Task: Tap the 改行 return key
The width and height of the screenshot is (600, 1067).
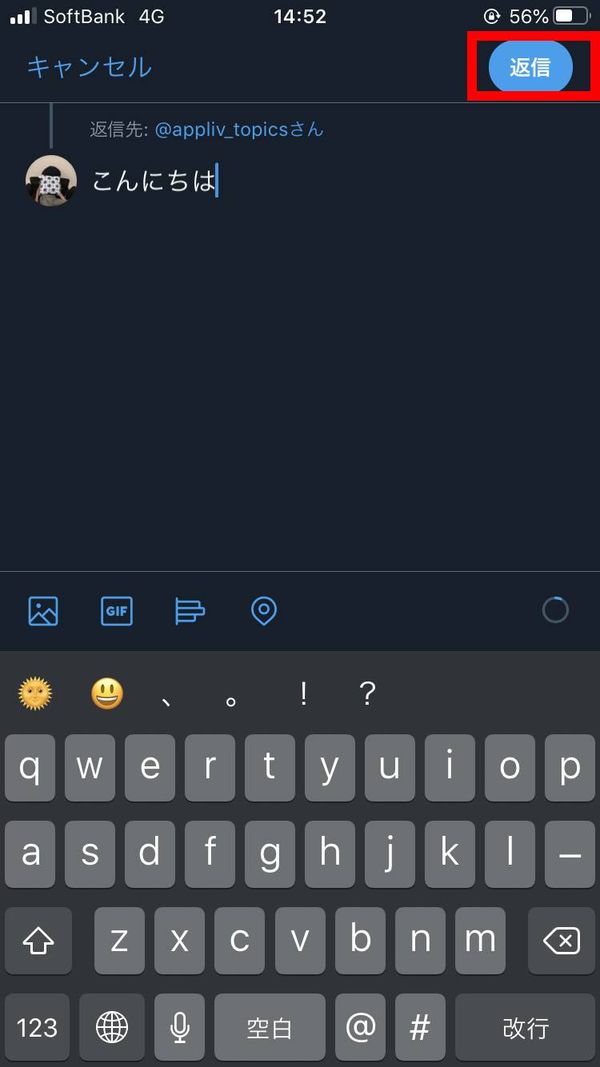Action: pyautogui.click(x=525, y=1027)
